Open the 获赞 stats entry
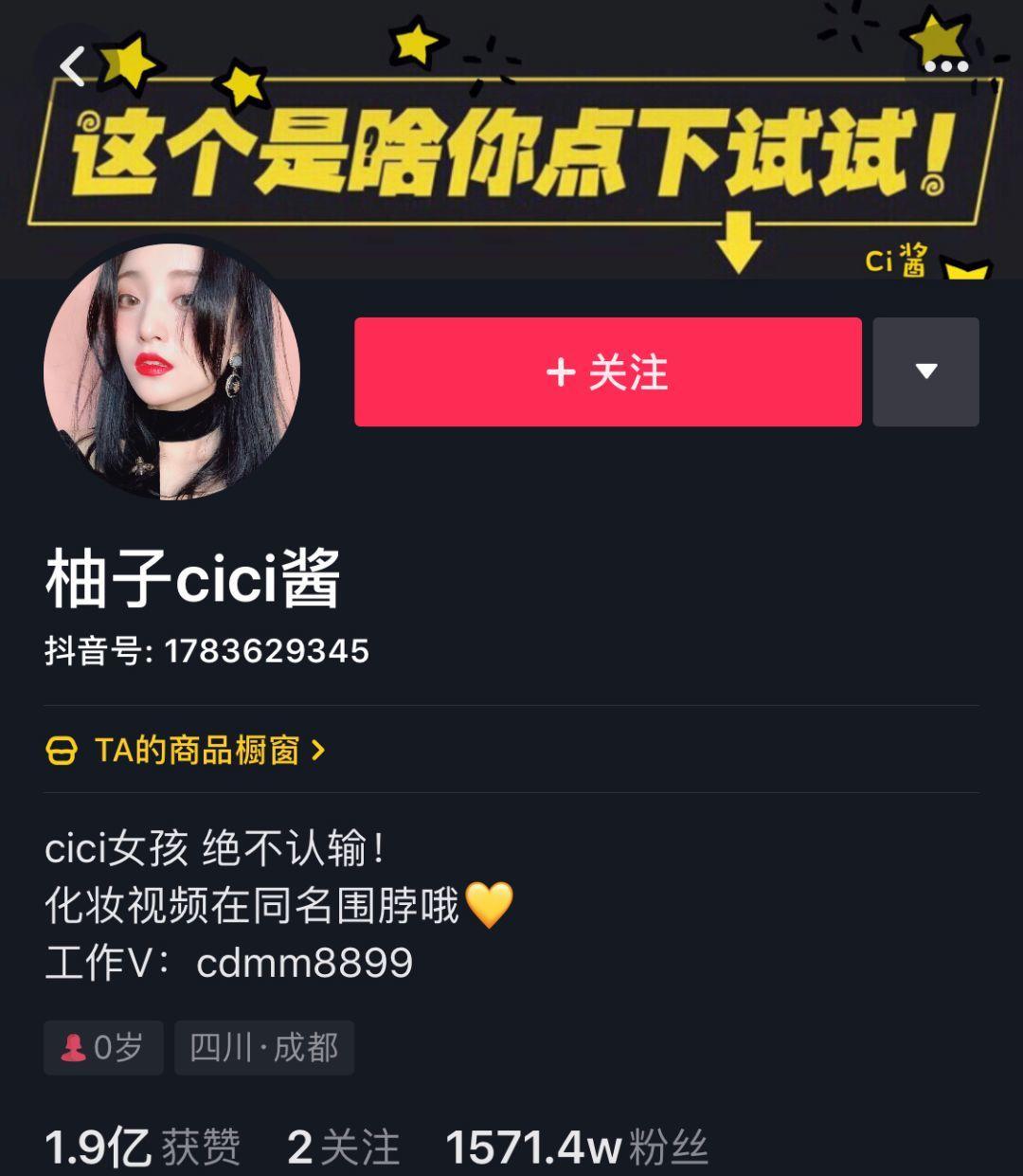1023x1176 pixels. click(x=201, y=1148)
